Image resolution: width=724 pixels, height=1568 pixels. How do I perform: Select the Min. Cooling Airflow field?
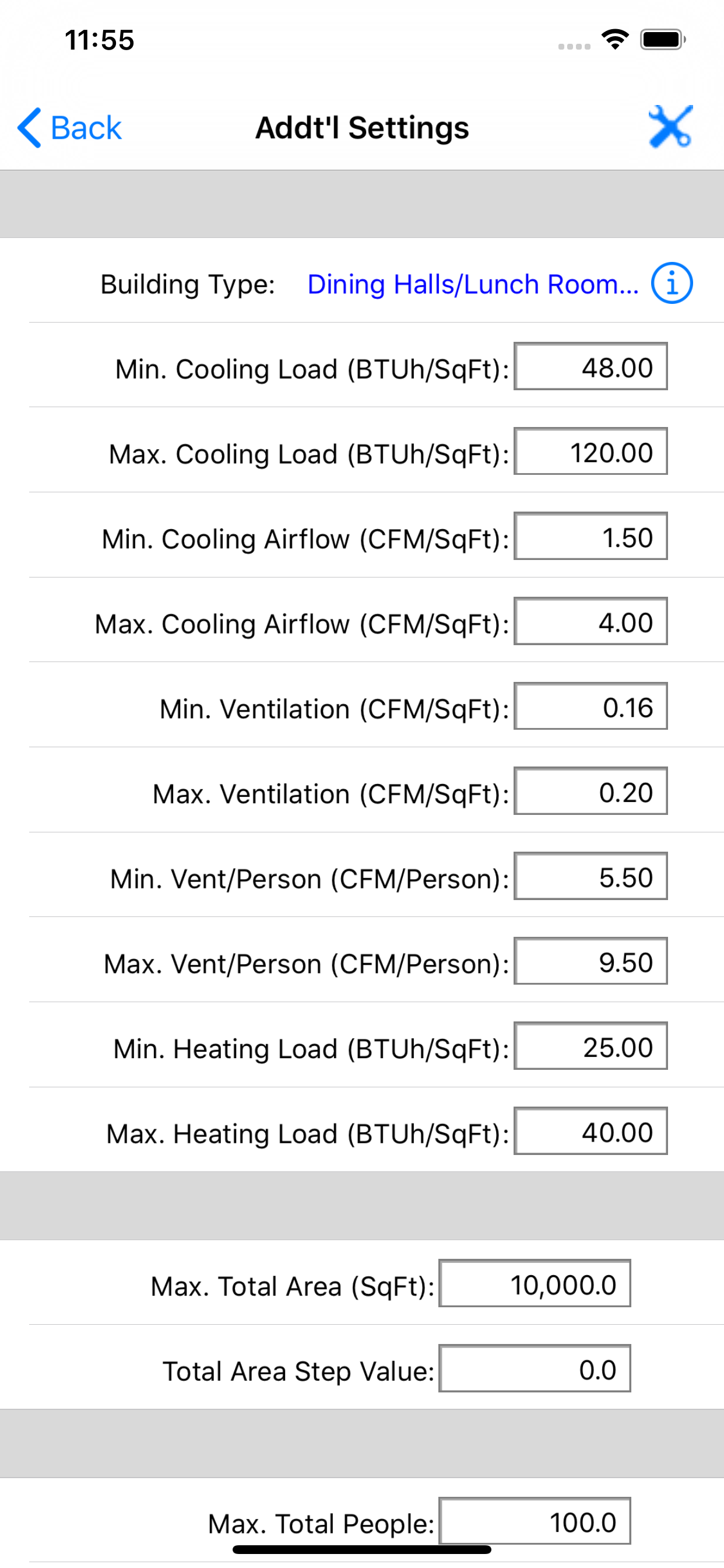[x=590, y=536]
